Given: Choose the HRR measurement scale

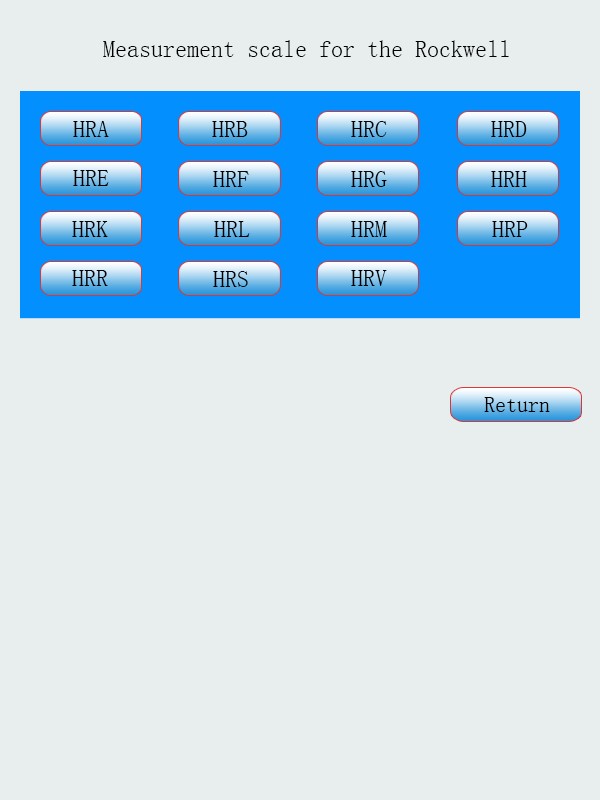Looking at the screenshot, I should click(91, 279).
